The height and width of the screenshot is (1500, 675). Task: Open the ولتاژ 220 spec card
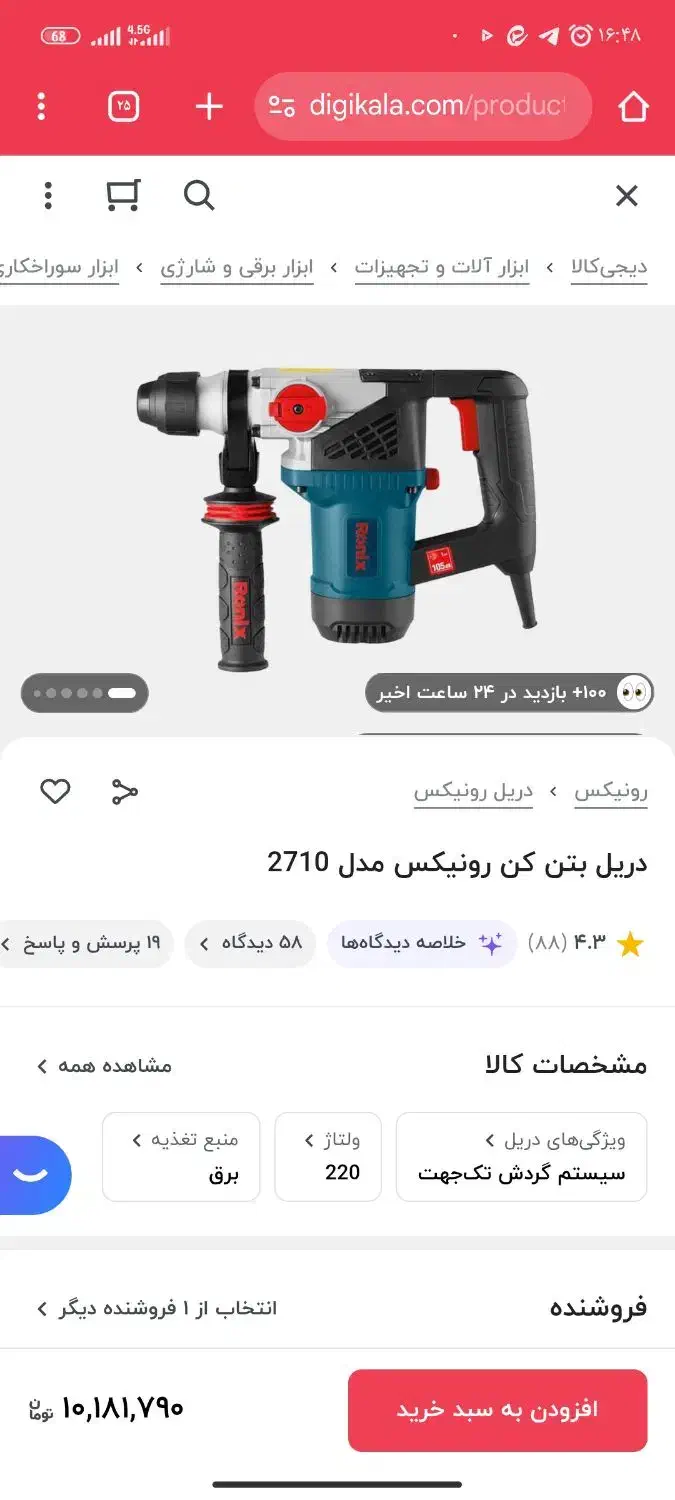(x=328, y=1156)
